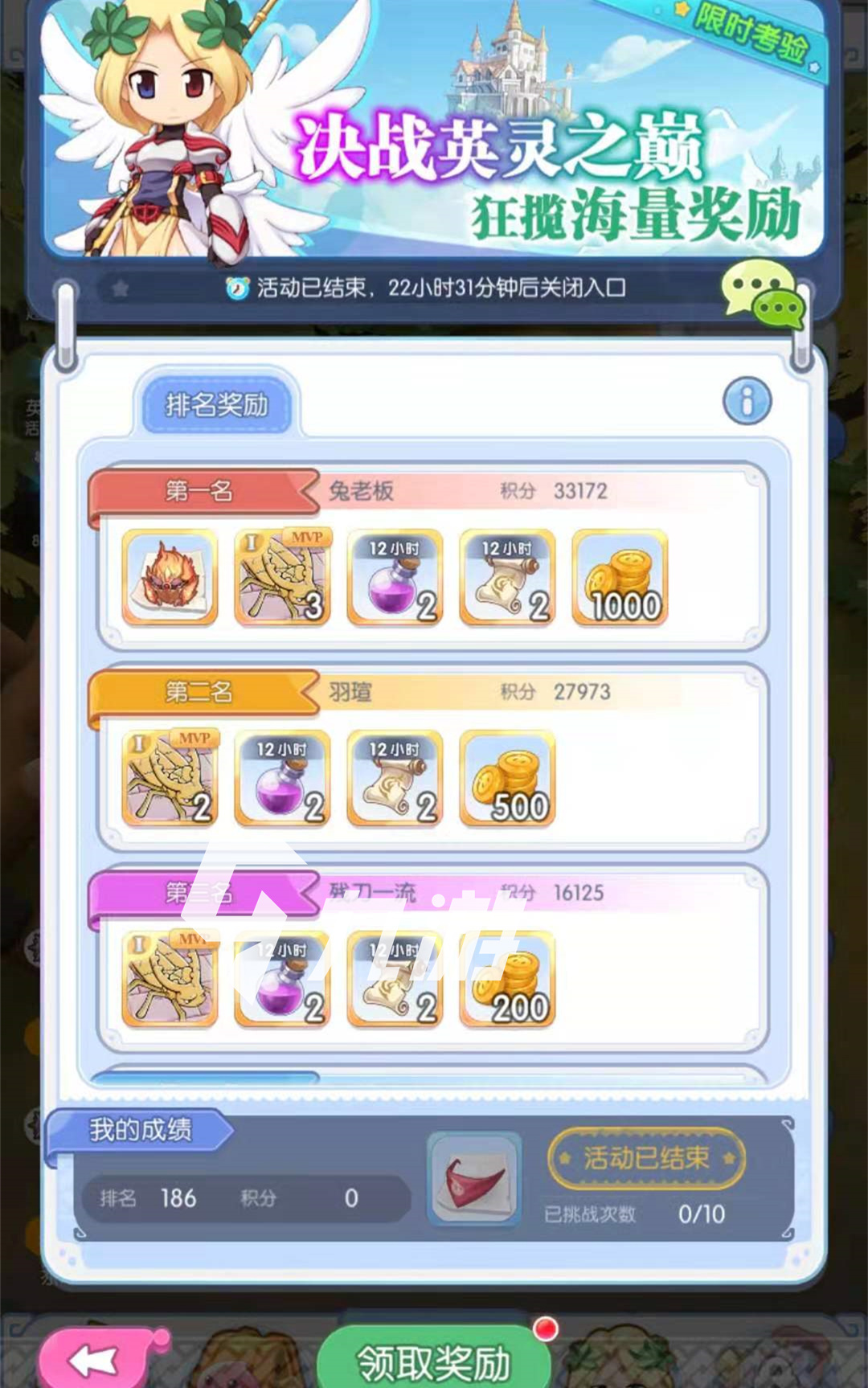This screenshot has height=1388, width=868.
Task: Tap the 活动已结束 button
Action: [646, 1158]
